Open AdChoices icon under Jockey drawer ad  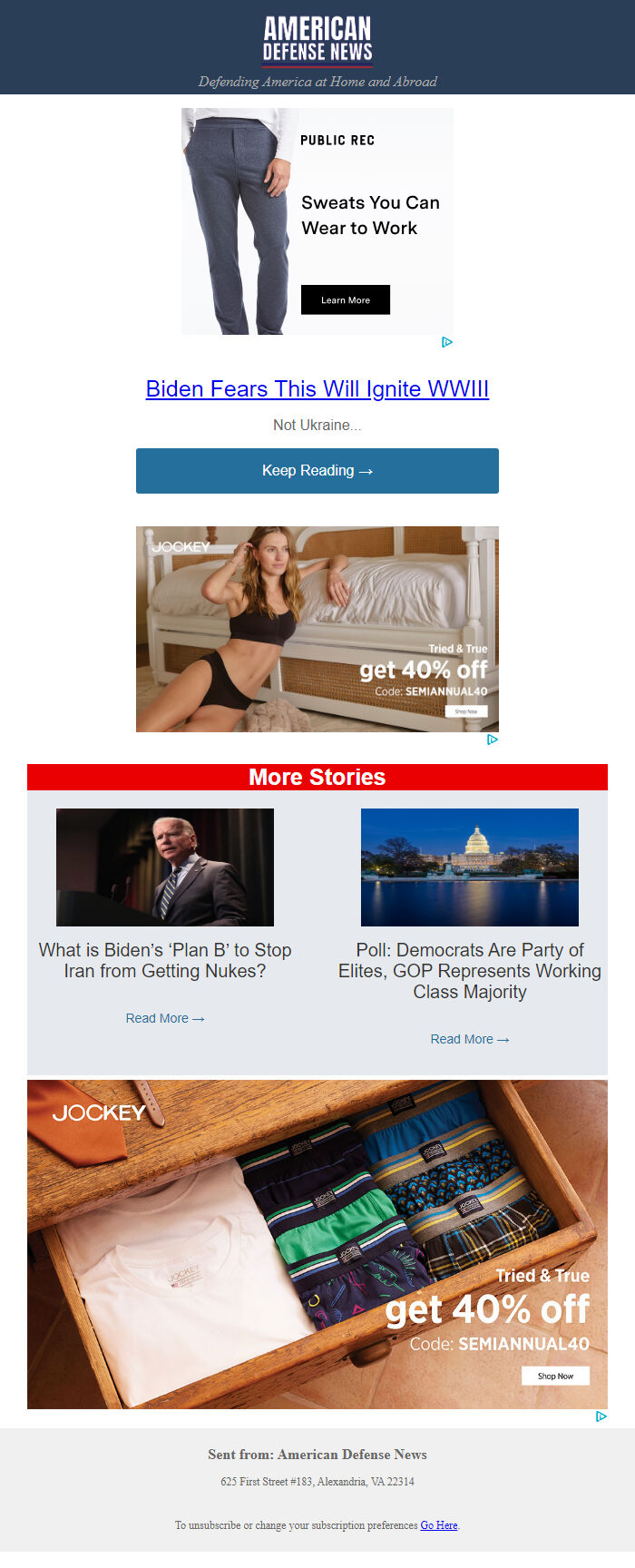tap(601, 1416)
